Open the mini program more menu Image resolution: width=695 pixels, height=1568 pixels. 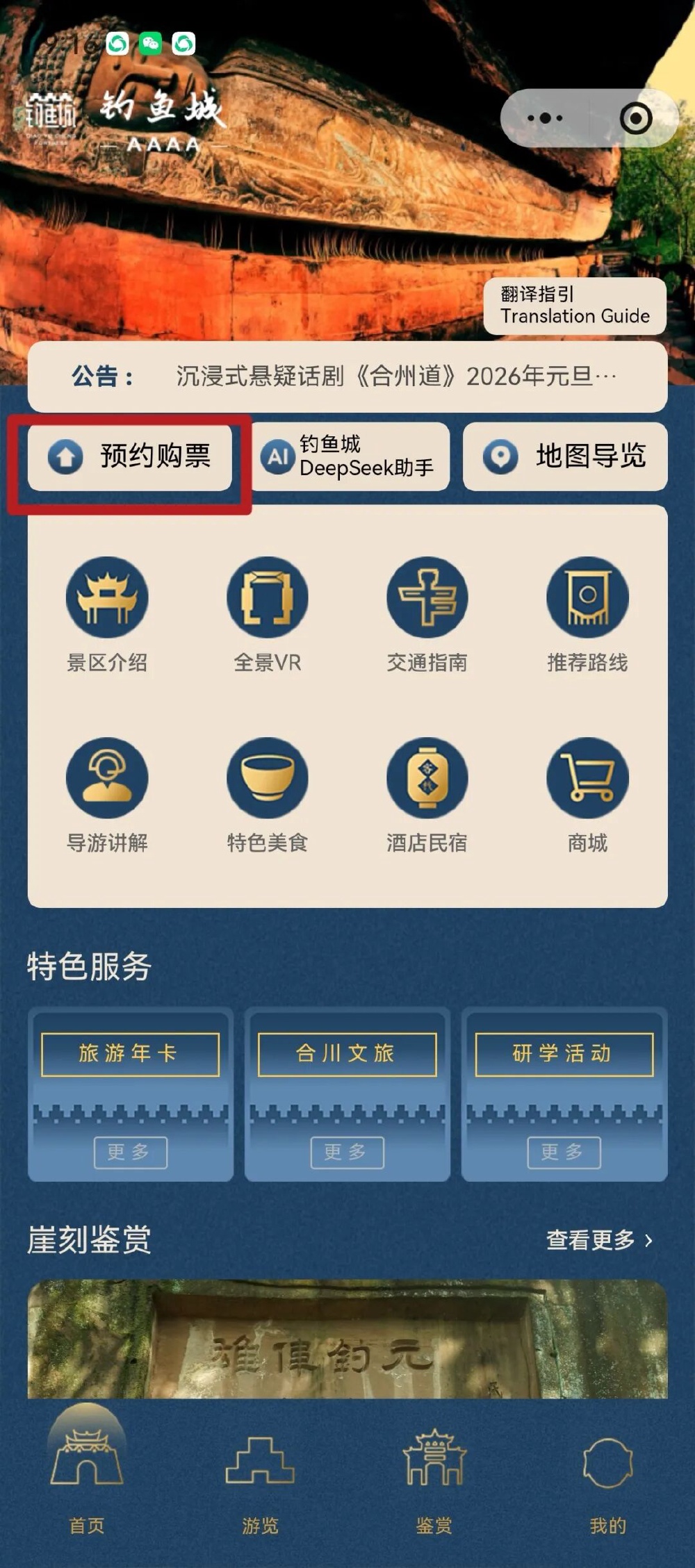(545, 118)
